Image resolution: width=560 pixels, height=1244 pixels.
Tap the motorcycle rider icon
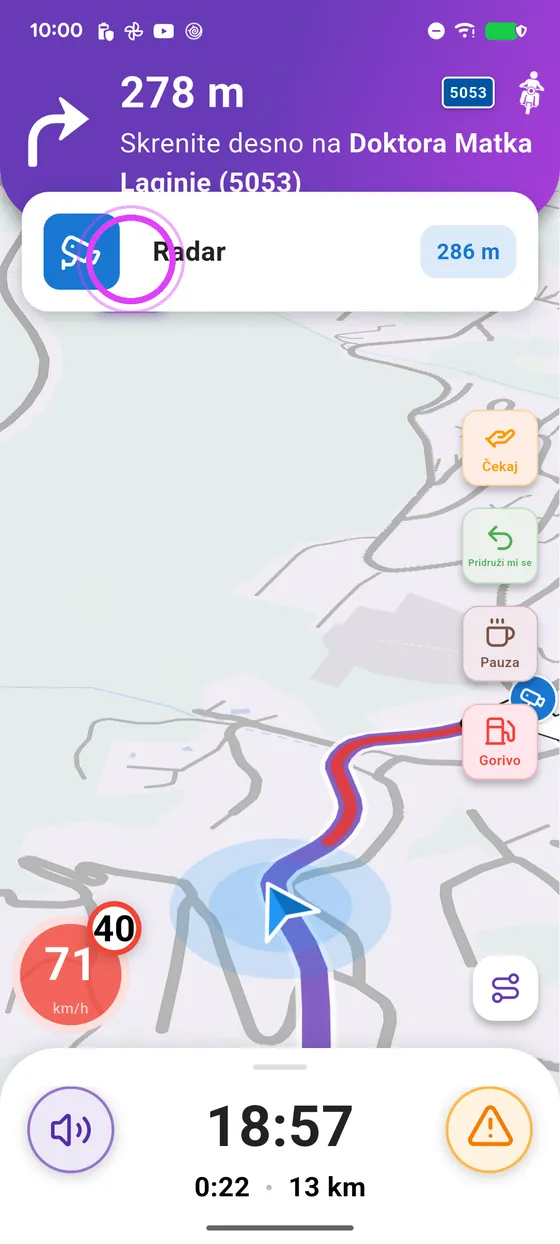[531, 93]
